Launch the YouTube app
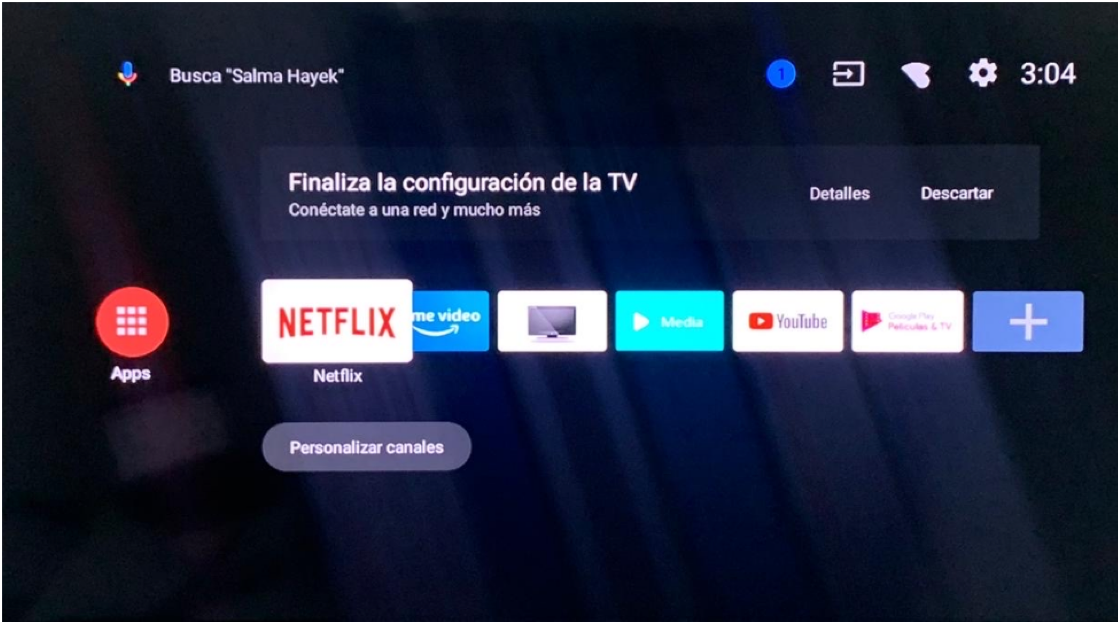This screenshot has width=1118, height=622. [x=788, y=321]
